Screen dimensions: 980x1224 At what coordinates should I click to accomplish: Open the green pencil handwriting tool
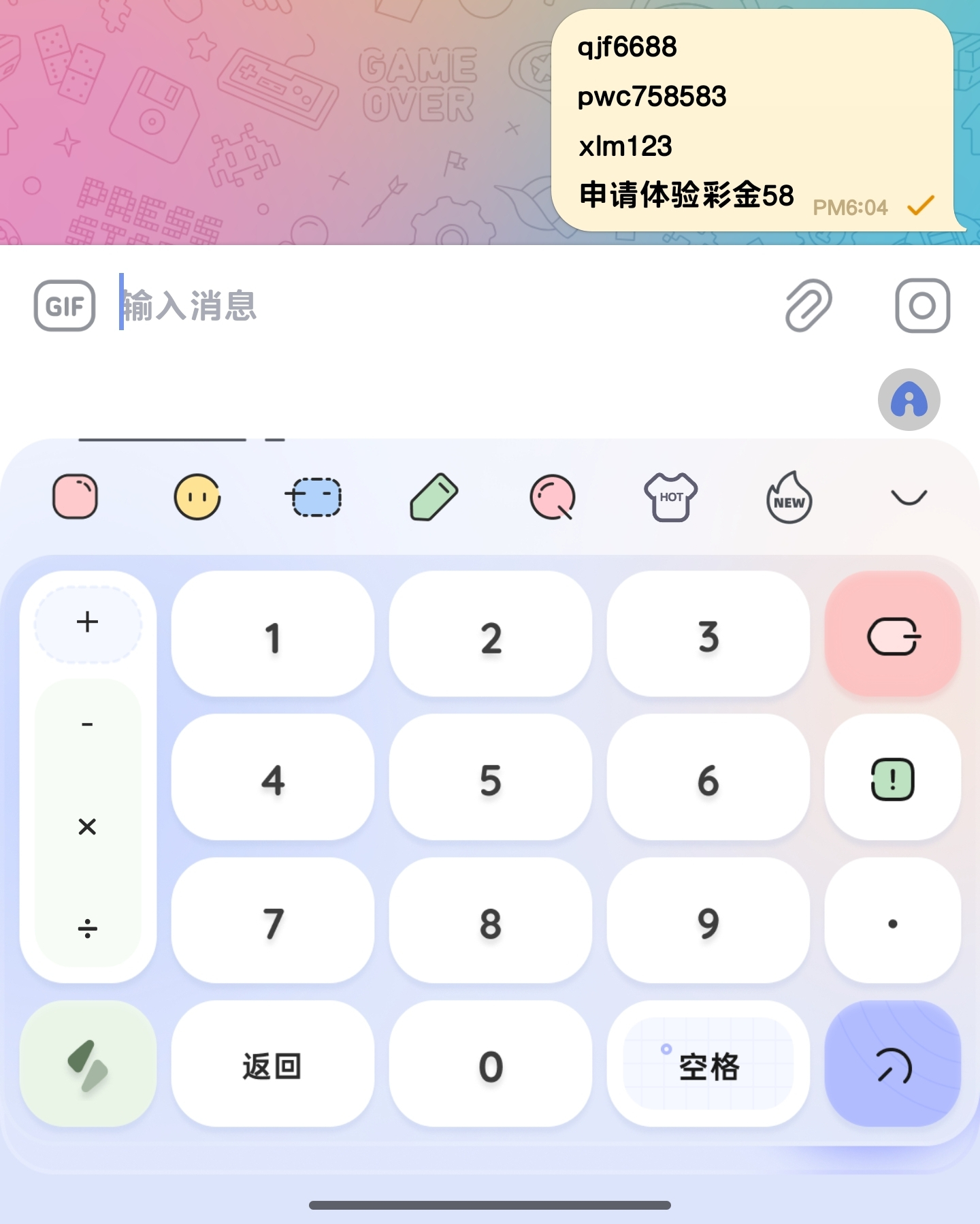pos(434,497)
